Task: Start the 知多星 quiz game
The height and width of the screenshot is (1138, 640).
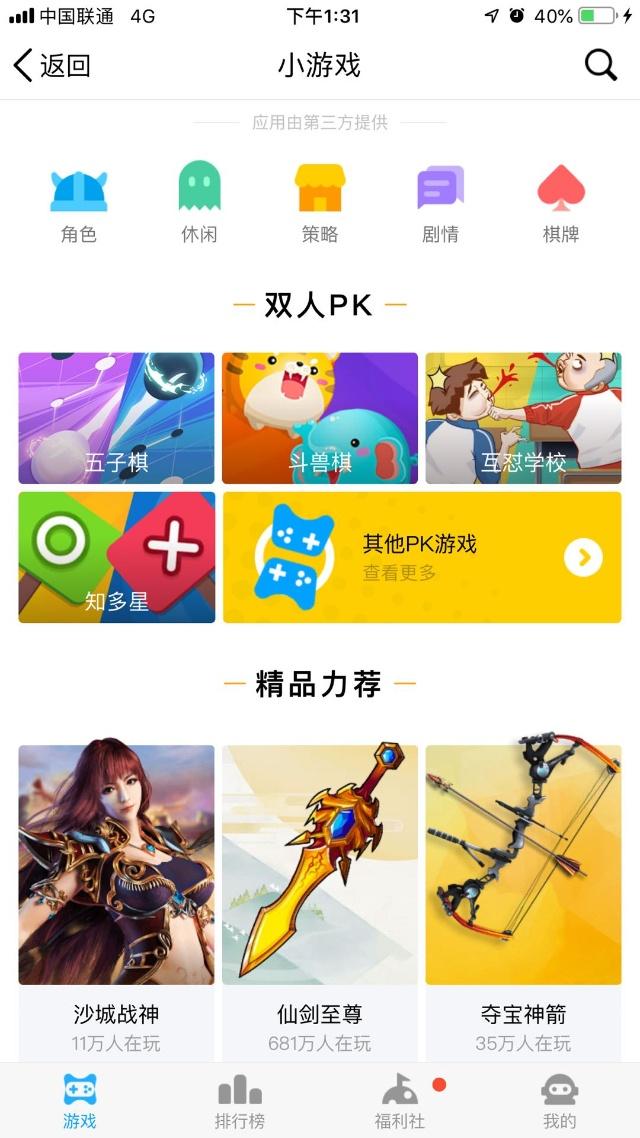Action: point(116,557)
